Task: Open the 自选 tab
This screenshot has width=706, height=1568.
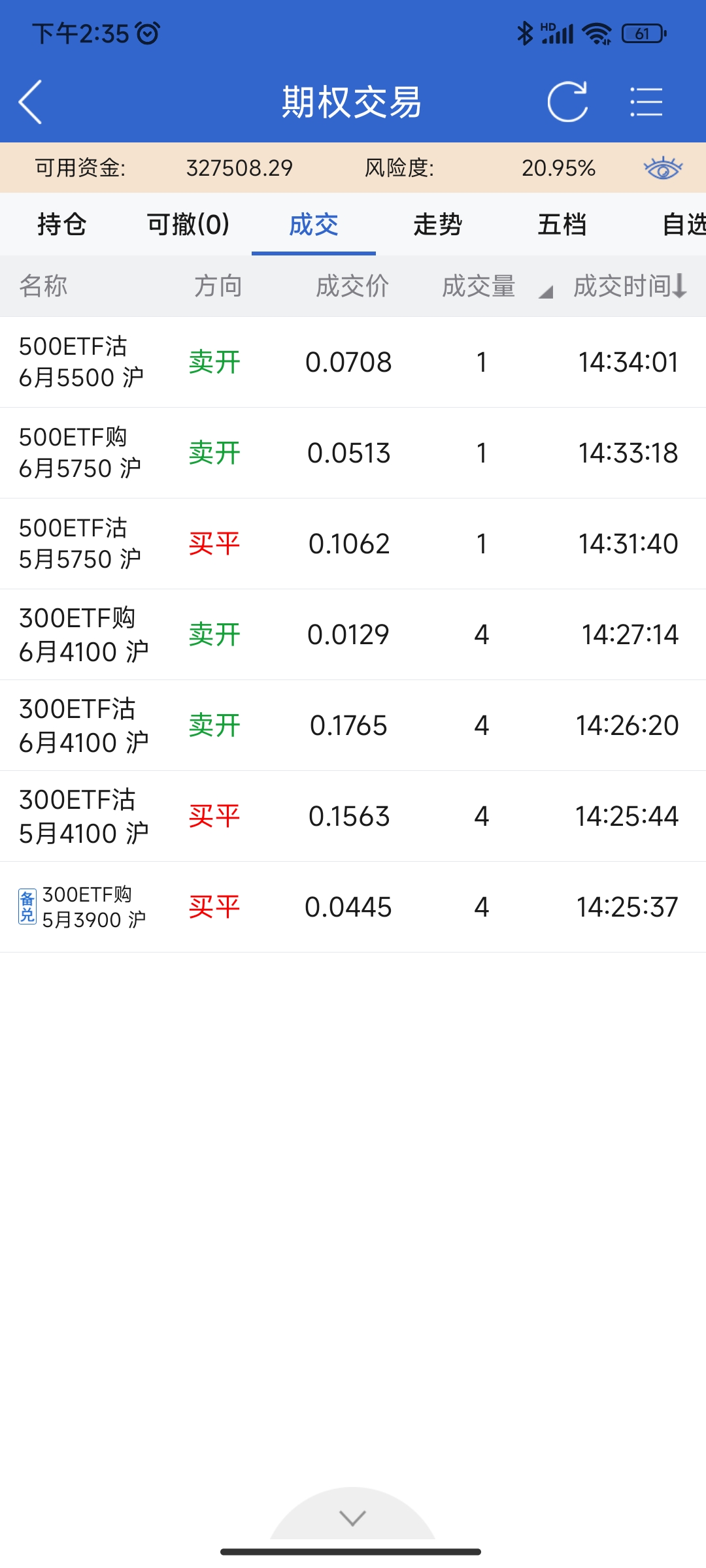Action: 683,224
